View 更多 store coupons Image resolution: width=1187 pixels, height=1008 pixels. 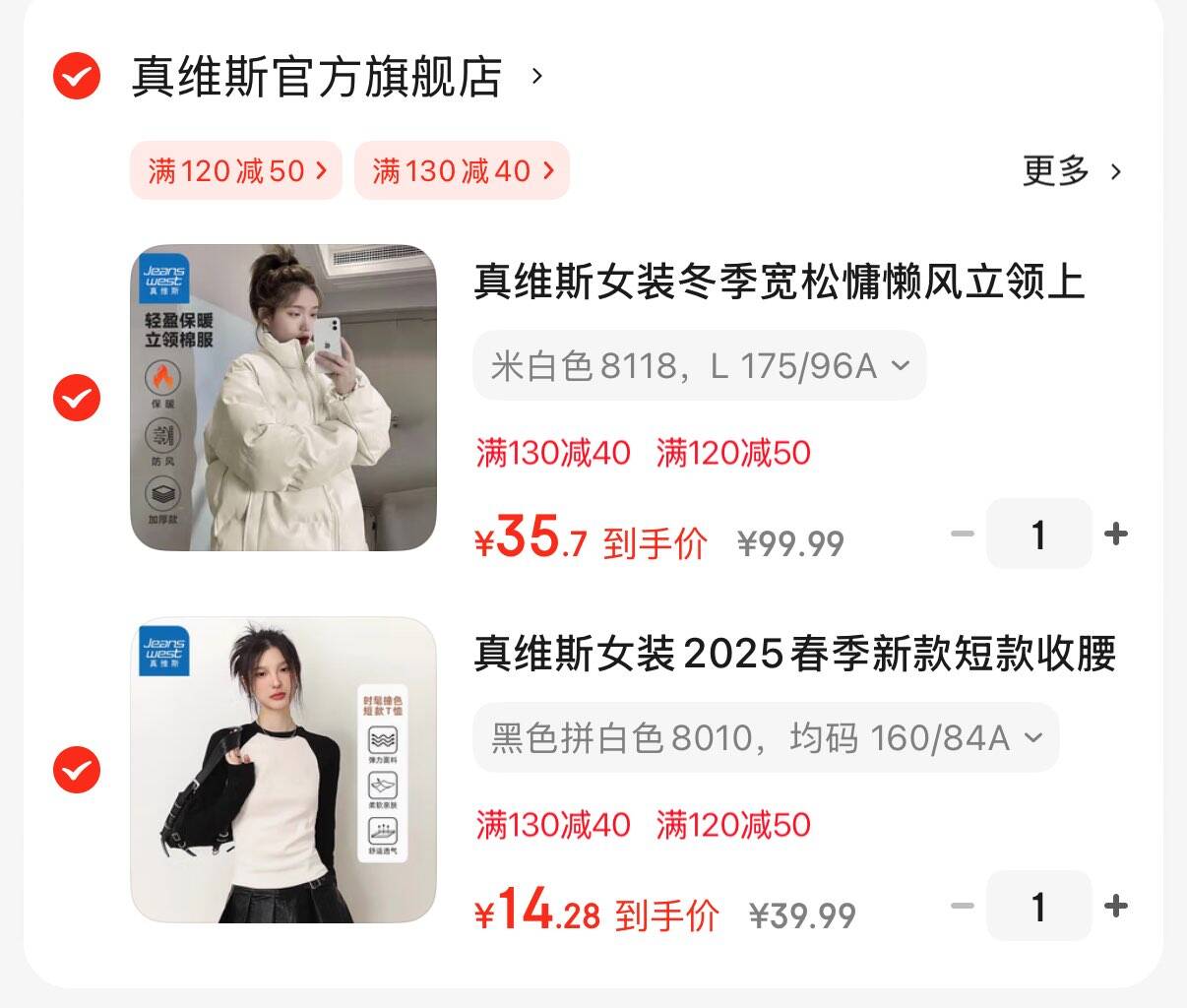pyautogui.click(x=1071, y=171)
